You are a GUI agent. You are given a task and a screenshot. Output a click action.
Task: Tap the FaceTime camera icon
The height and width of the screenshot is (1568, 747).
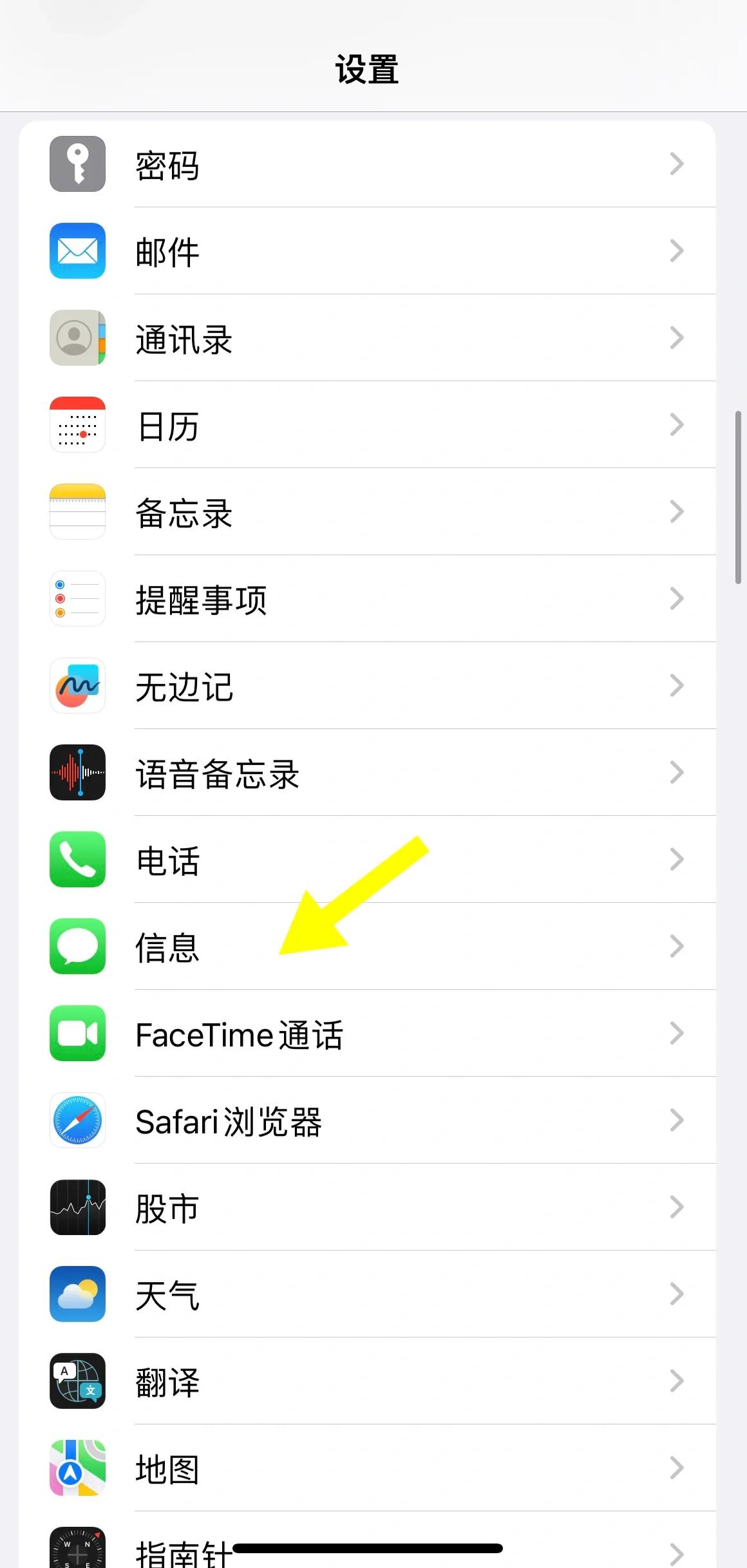tap(77, 1034)
